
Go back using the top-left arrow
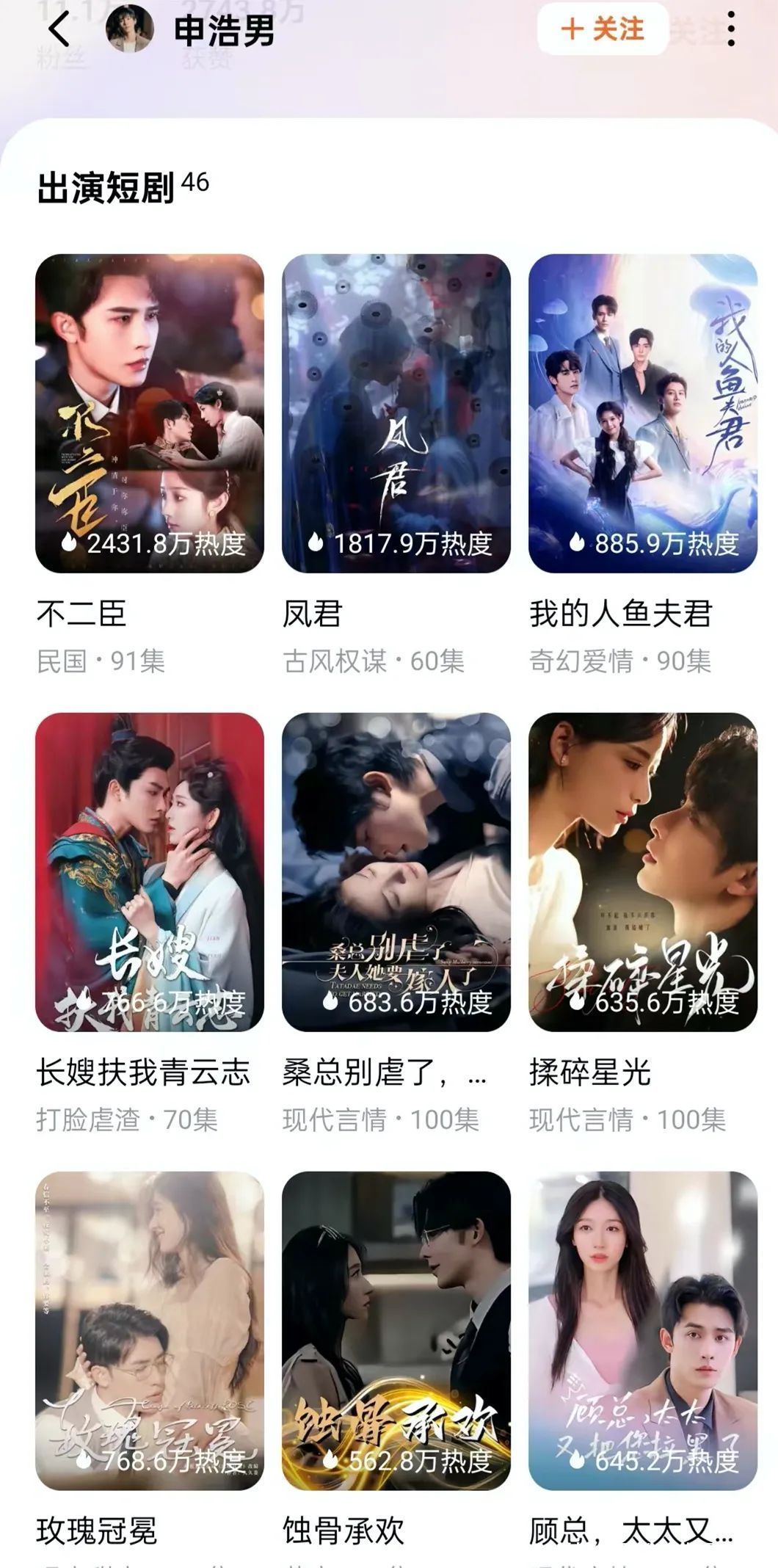pos(59,29)
